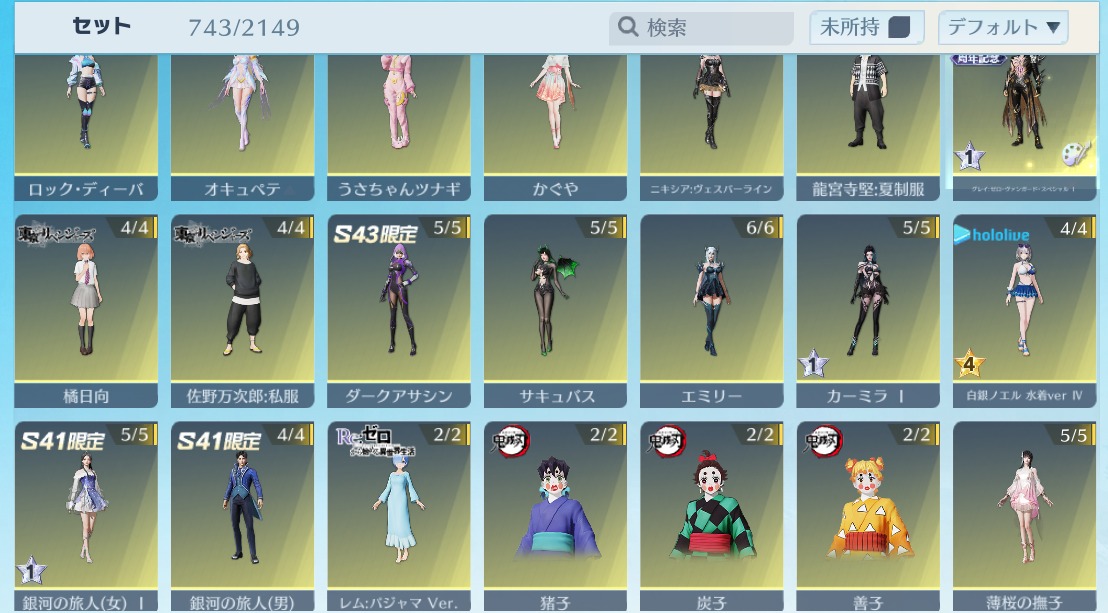Open the 白銀ノエル 水着ver hololive set
The width and height of the screenshot is (1108, 613).
click(1024, 310)
